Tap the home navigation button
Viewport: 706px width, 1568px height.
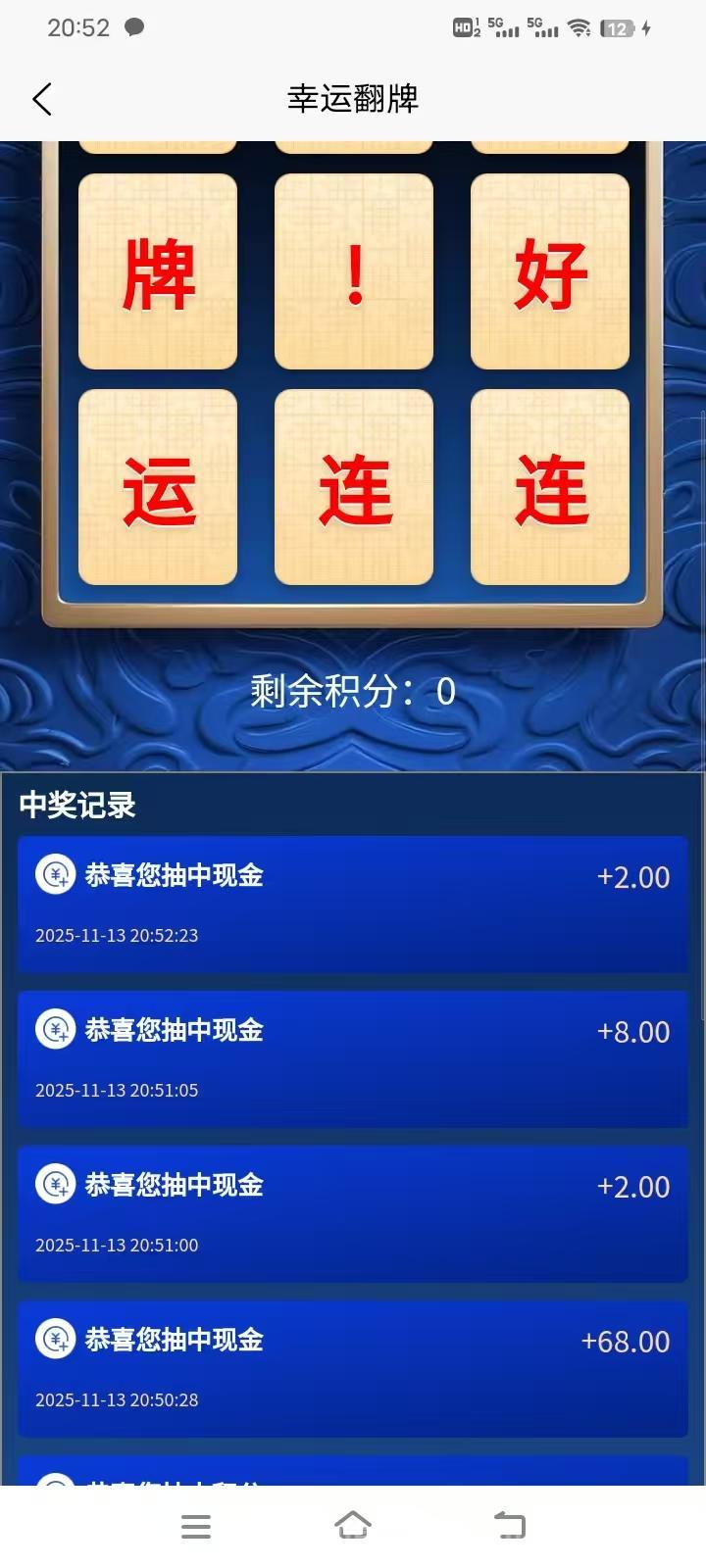[x=354, y=1526]
